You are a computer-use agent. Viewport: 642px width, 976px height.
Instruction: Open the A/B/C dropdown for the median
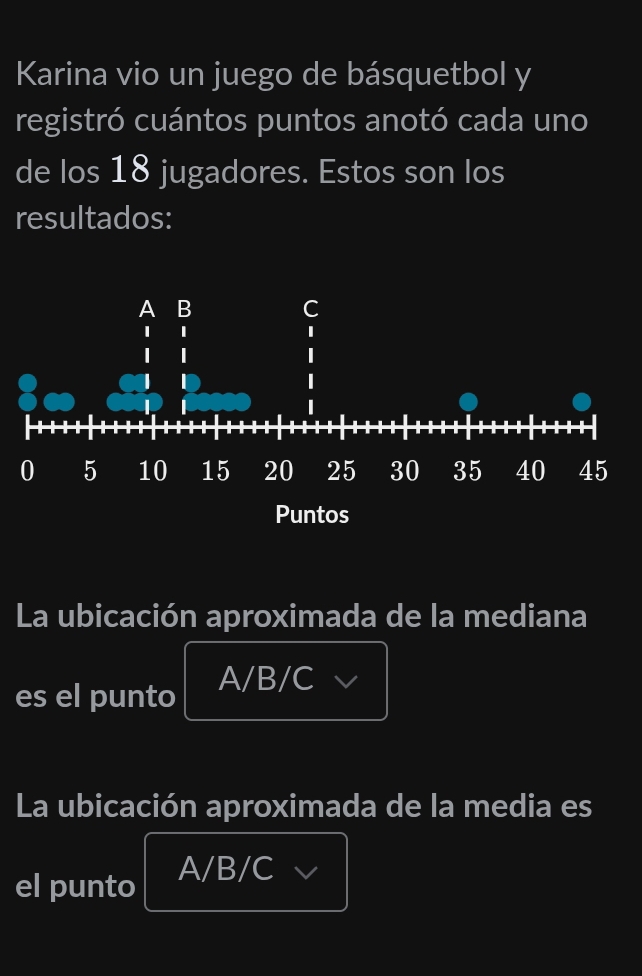(x=286, y=681)
